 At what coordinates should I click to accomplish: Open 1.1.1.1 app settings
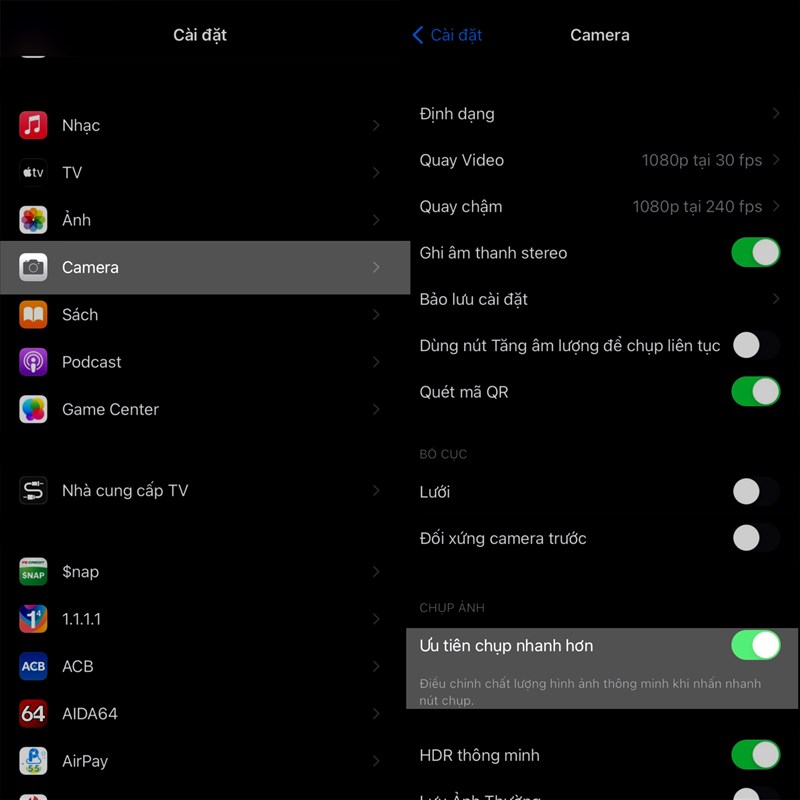click(200, 619)
